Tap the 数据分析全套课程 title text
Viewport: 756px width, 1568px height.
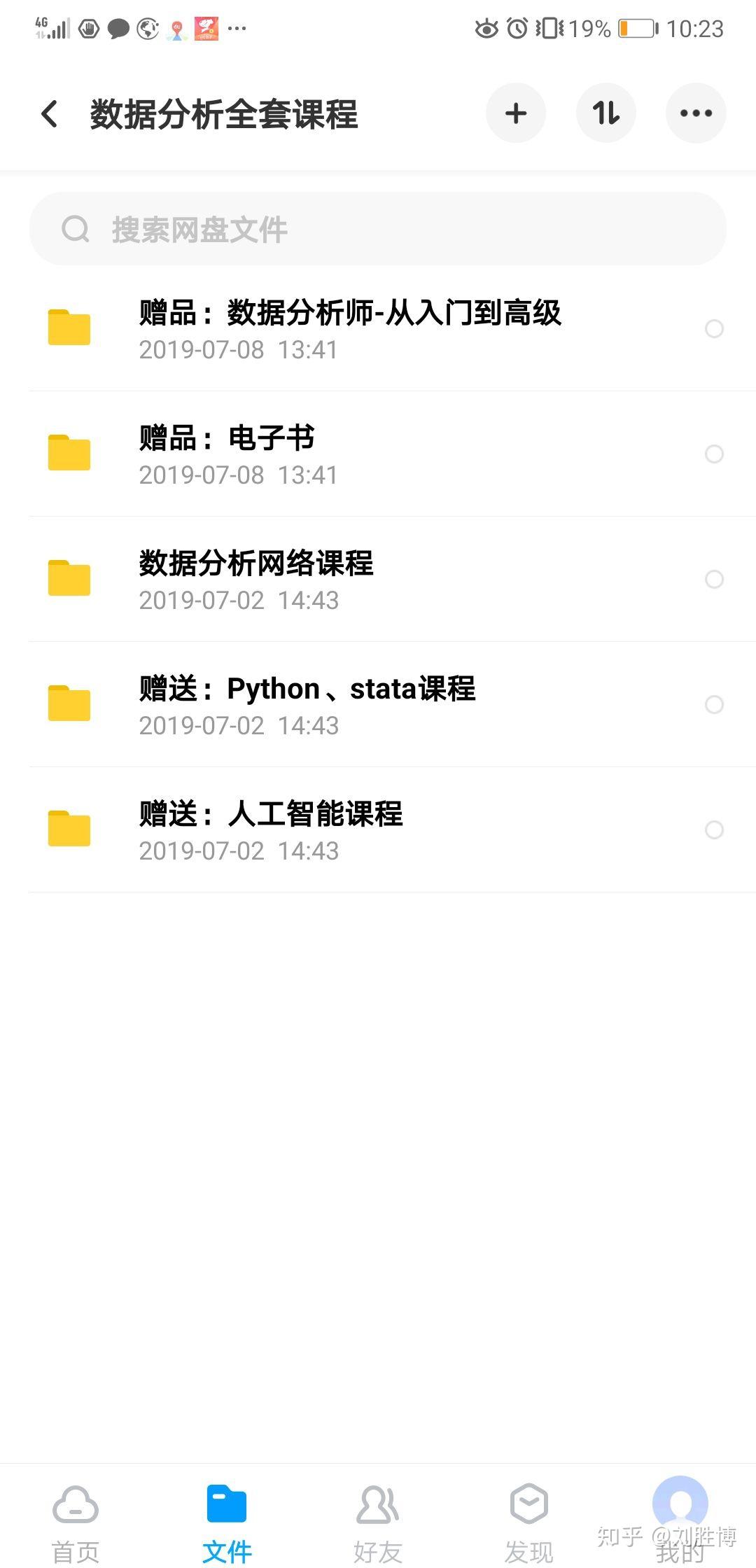click(224, 115)
